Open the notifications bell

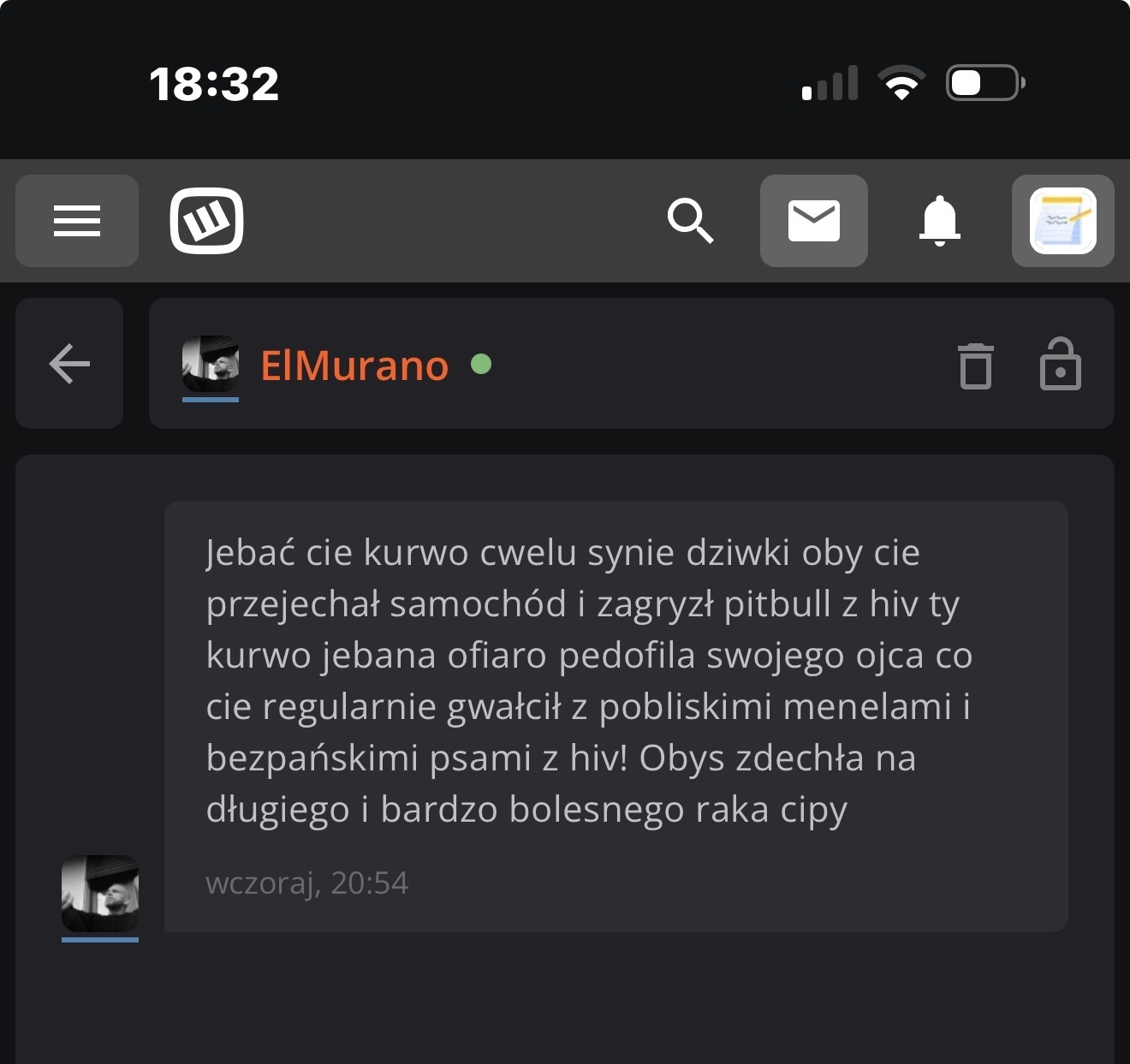click(x=939, y=221)
